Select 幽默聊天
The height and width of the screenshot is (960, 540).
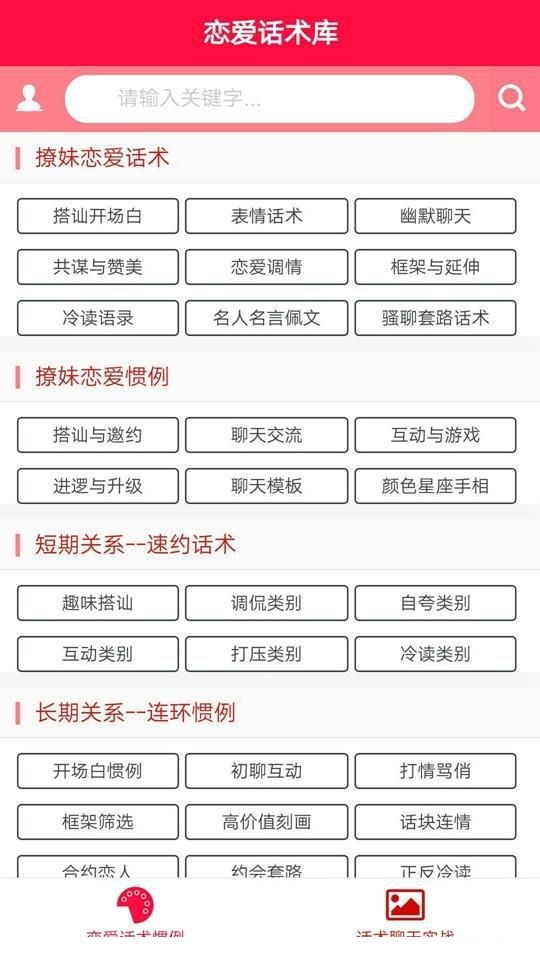pyautogui.click(x=435, y=216)
